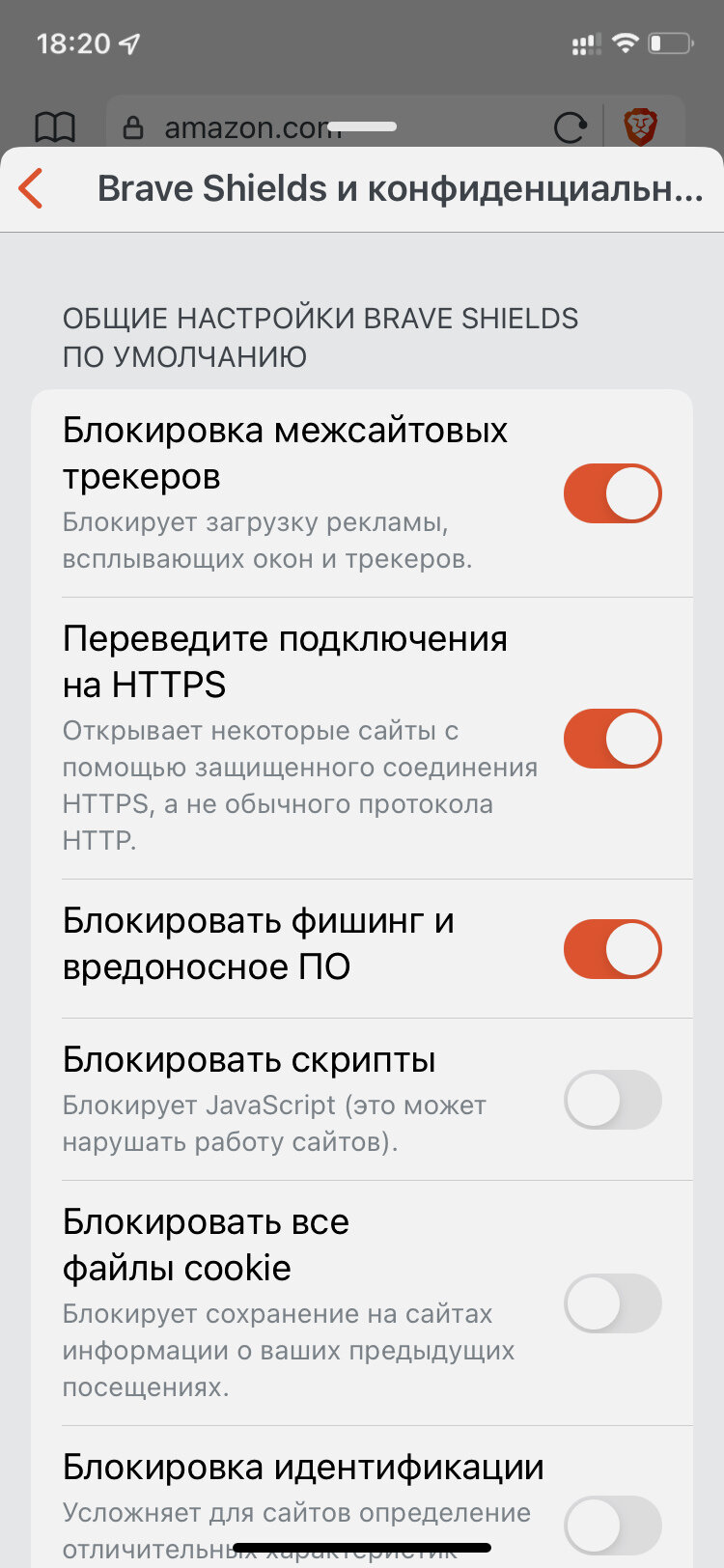This screenshot has height=1568, width=724.
Task: Disable Блокировка межсайтовых трекеров switch
Action: (613, 493)
